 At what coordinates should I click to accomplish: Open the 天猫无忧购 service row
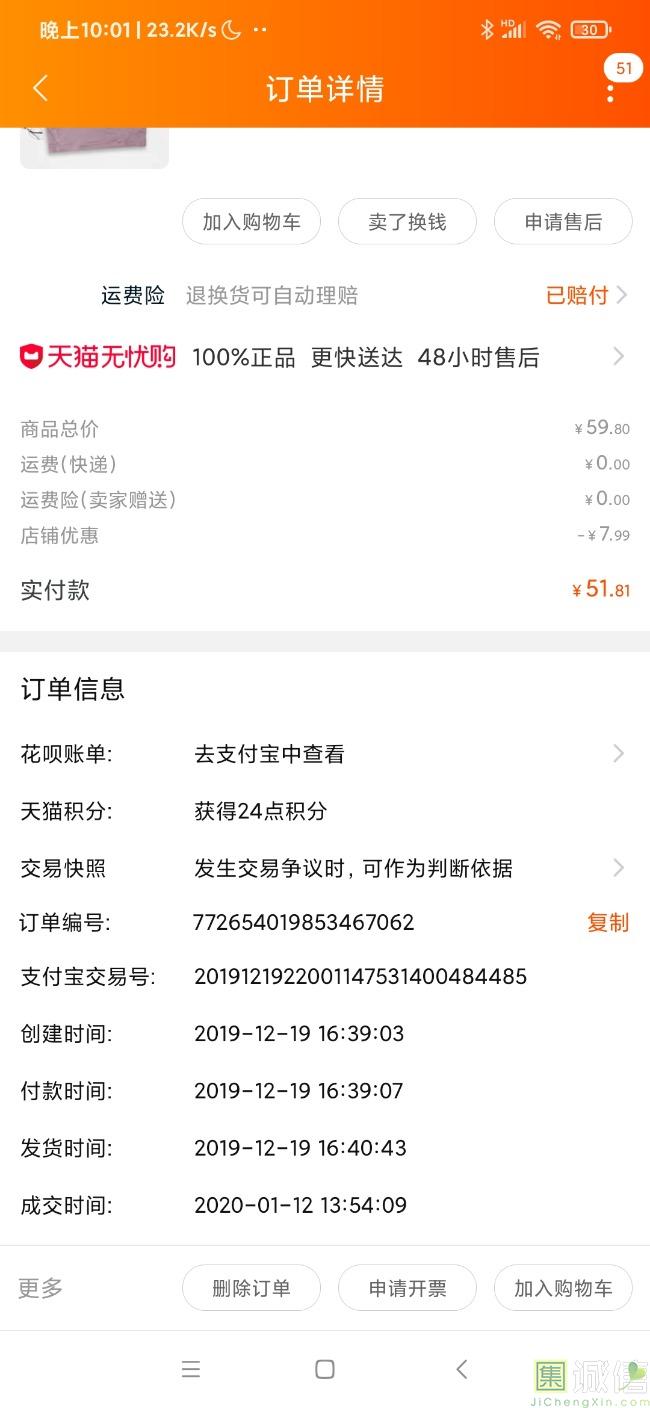pyautogui.click(x=325, y=357)
